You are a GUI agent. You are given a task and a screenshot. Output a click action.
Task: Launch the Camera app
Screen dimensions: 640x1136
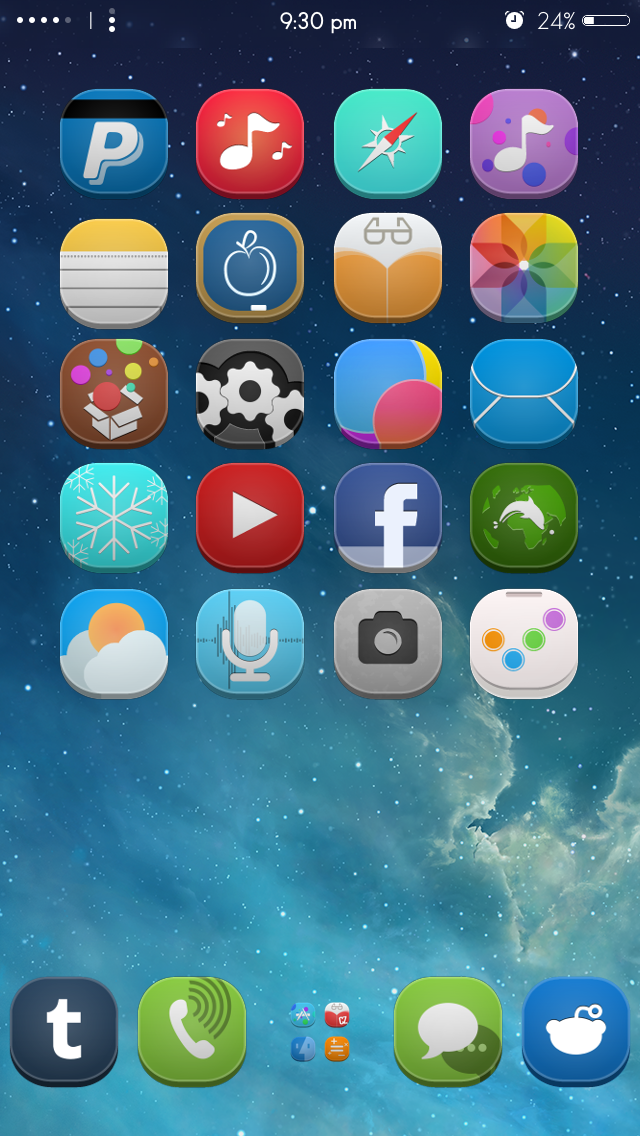(388, 644)
